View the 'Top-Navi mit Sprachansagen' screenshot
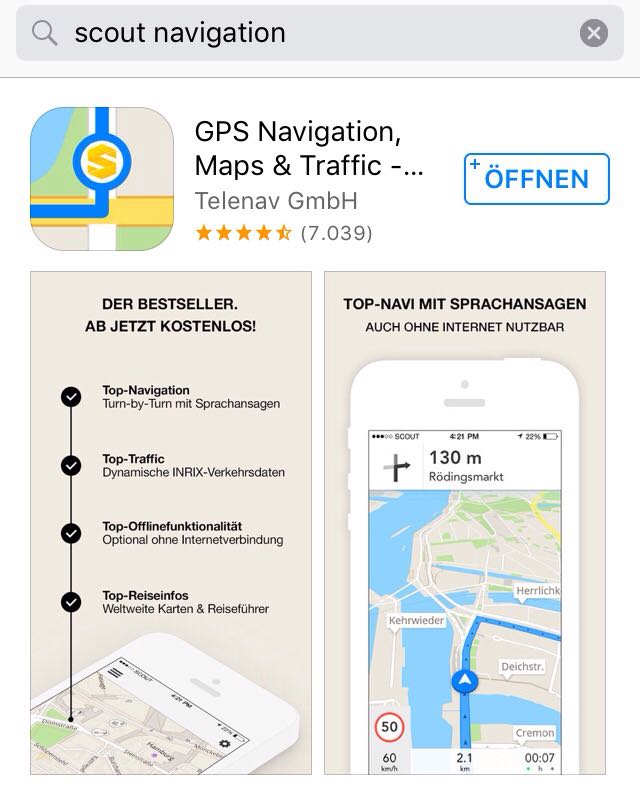Screen dimensions: 640x792 (x=464, y=522)
